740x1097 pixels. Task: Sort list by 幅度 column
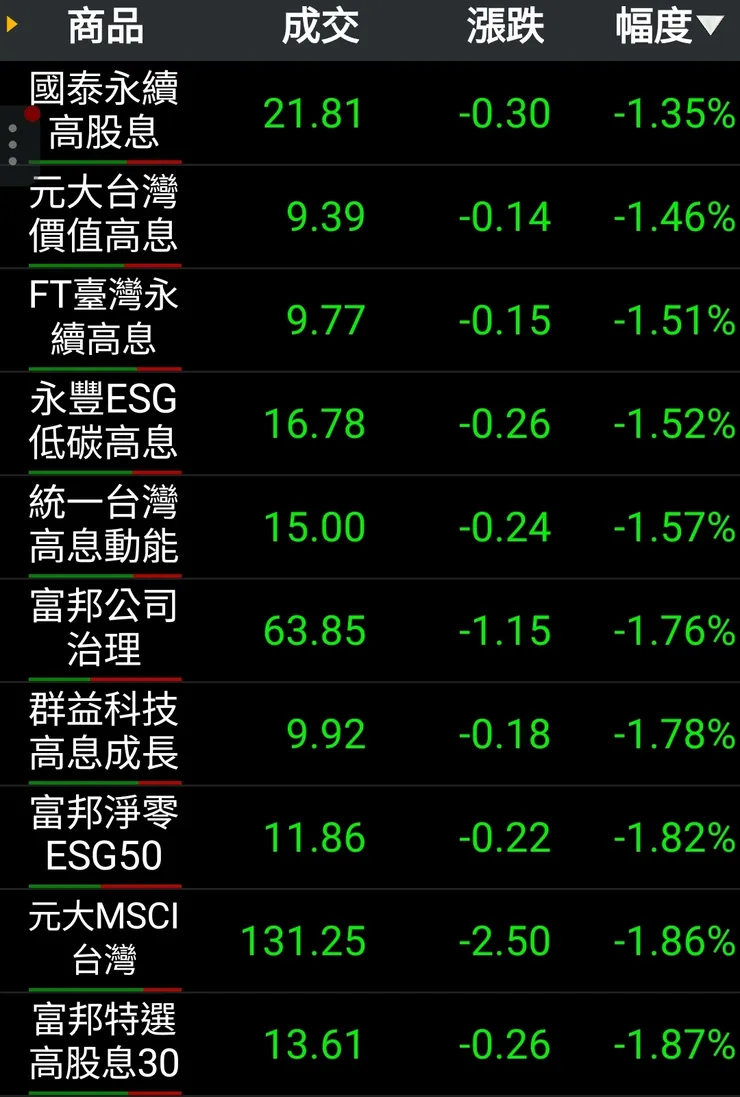[x=668, y=27]
